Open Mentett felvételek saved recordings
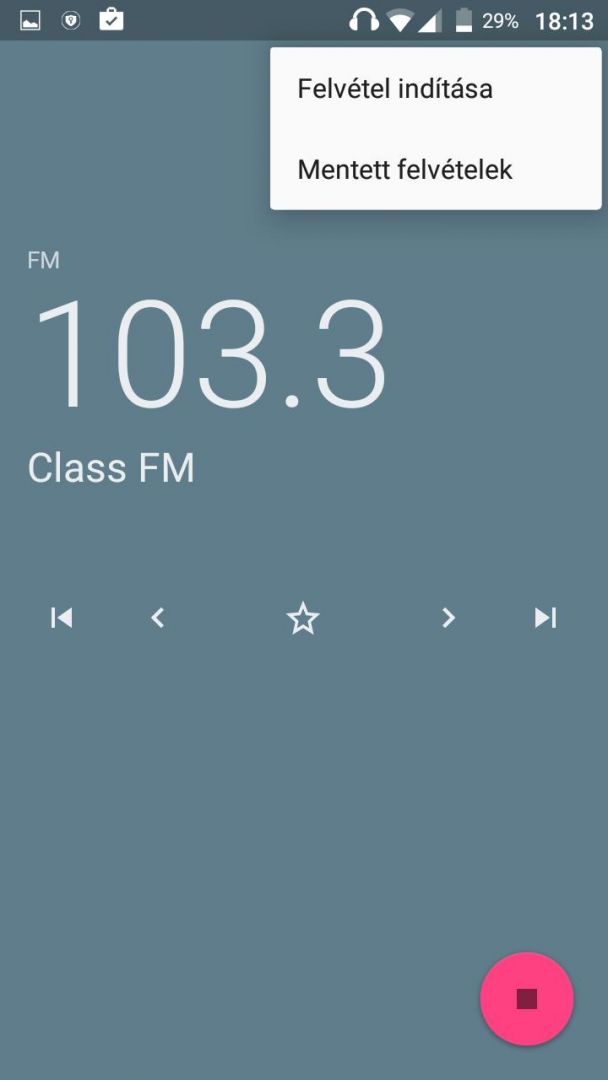Image resolution: width=608 pixels, height=1080 pixels. point(435,169)
